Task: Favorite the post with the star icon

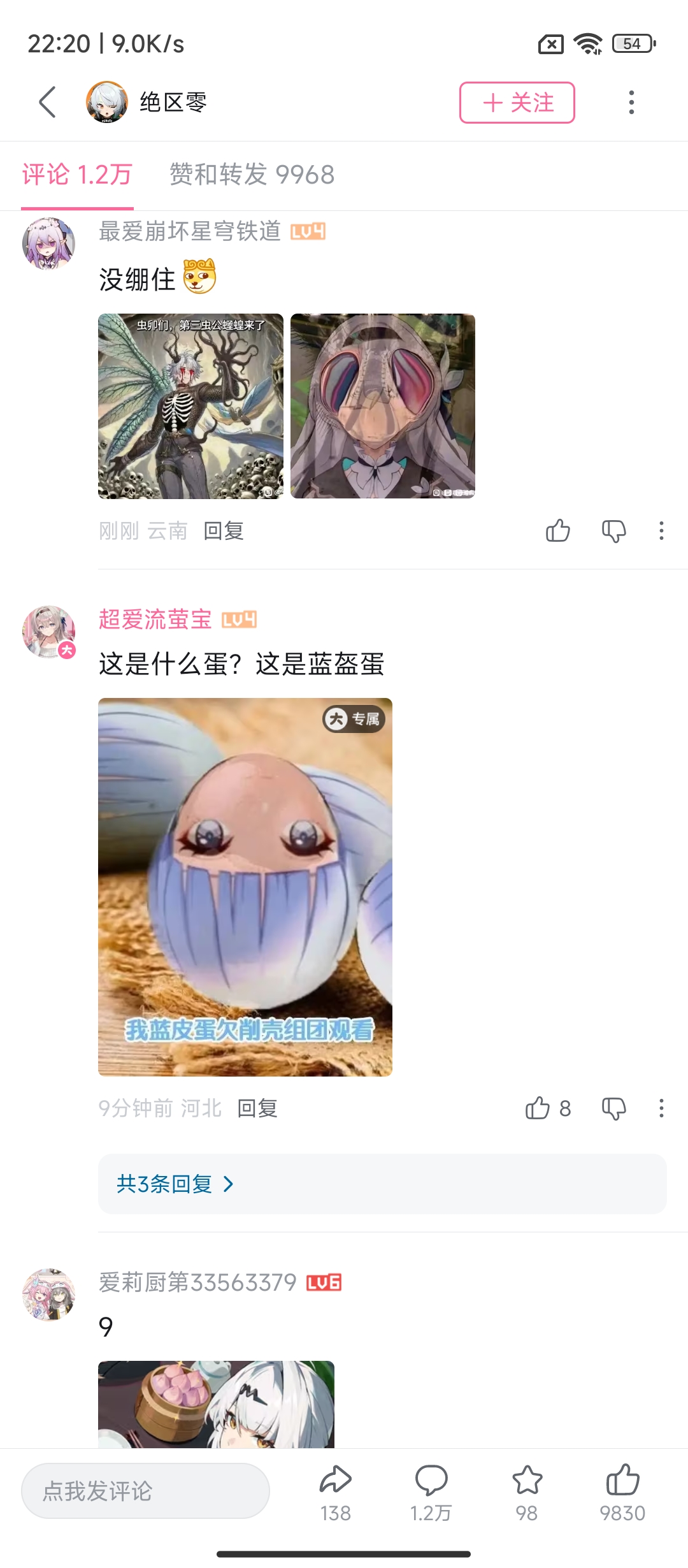Action: click(527, 1492)
